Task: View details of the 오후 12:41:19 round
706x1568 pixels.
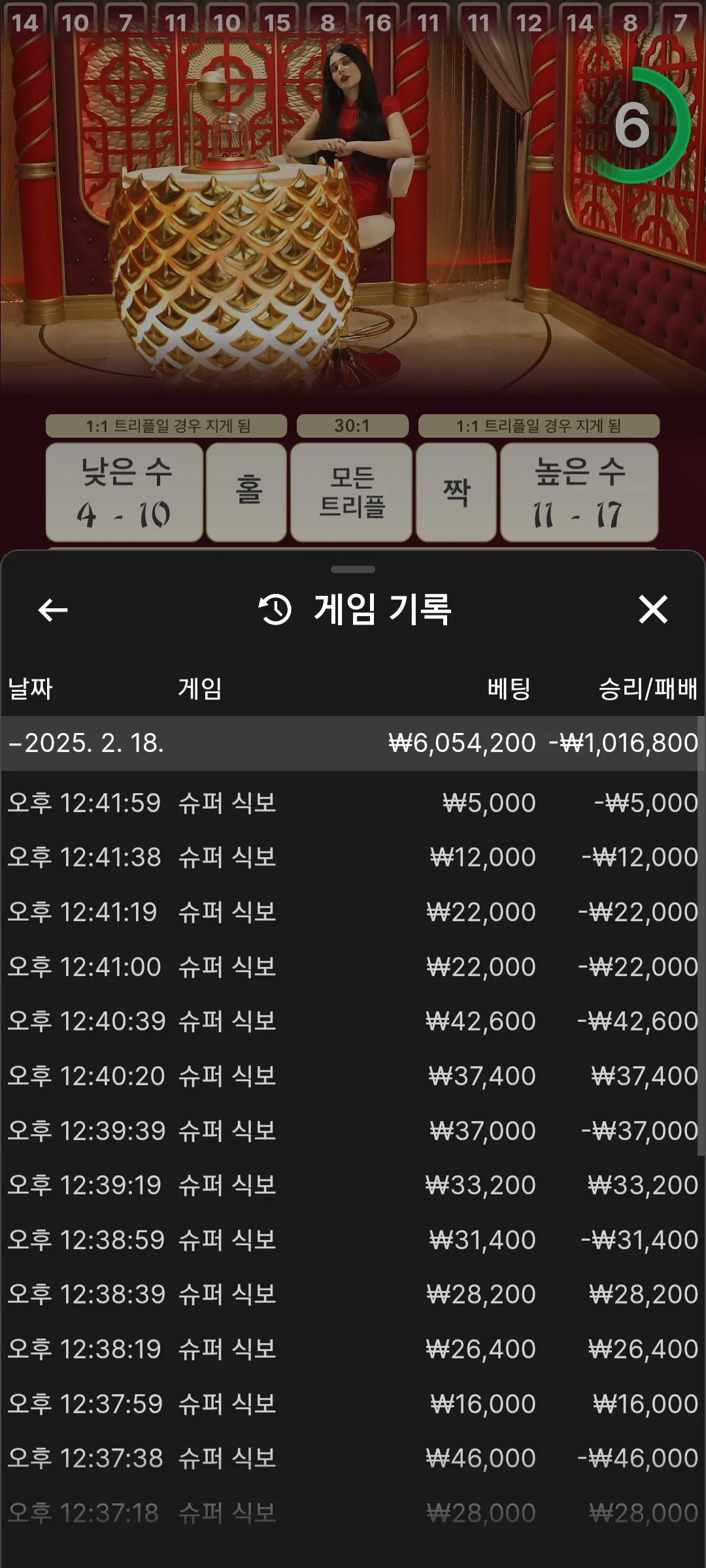Action: [353, 912]
